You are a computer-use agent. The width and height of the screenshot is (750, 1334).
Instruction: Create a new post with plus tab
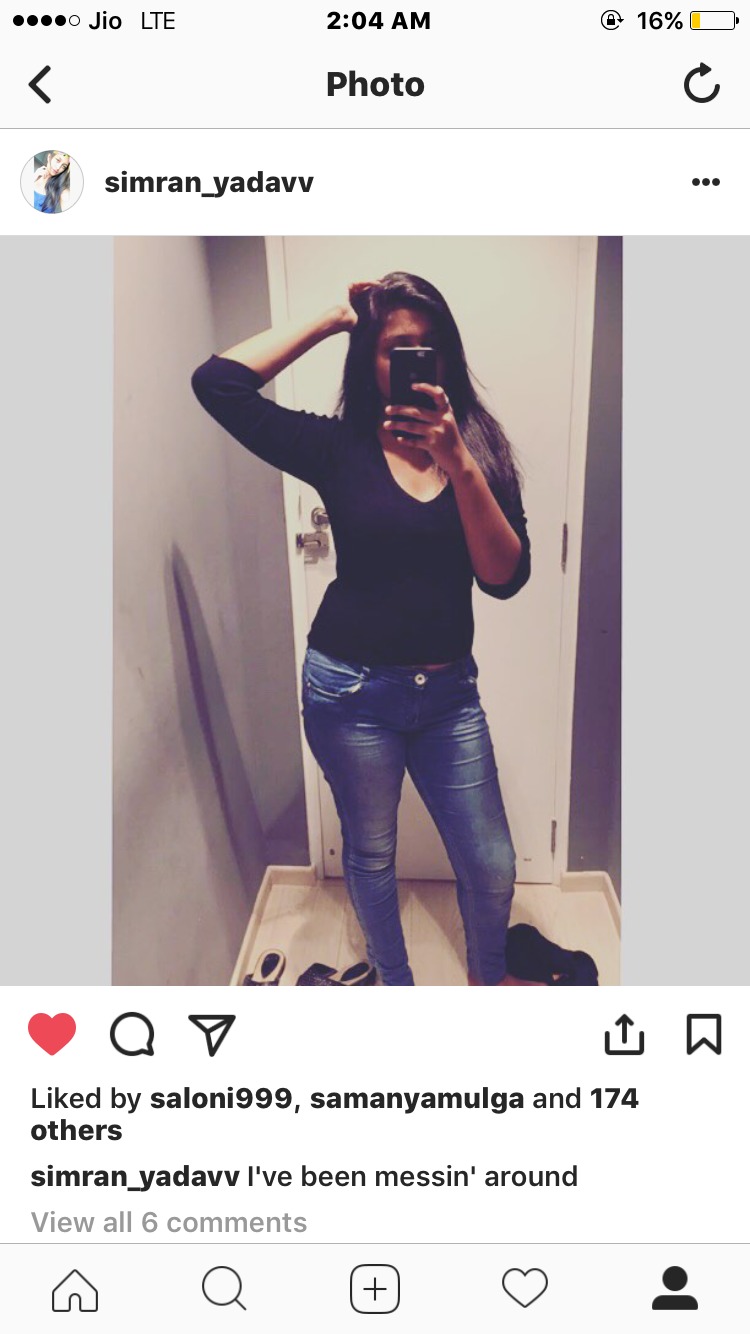[375, 1289]
